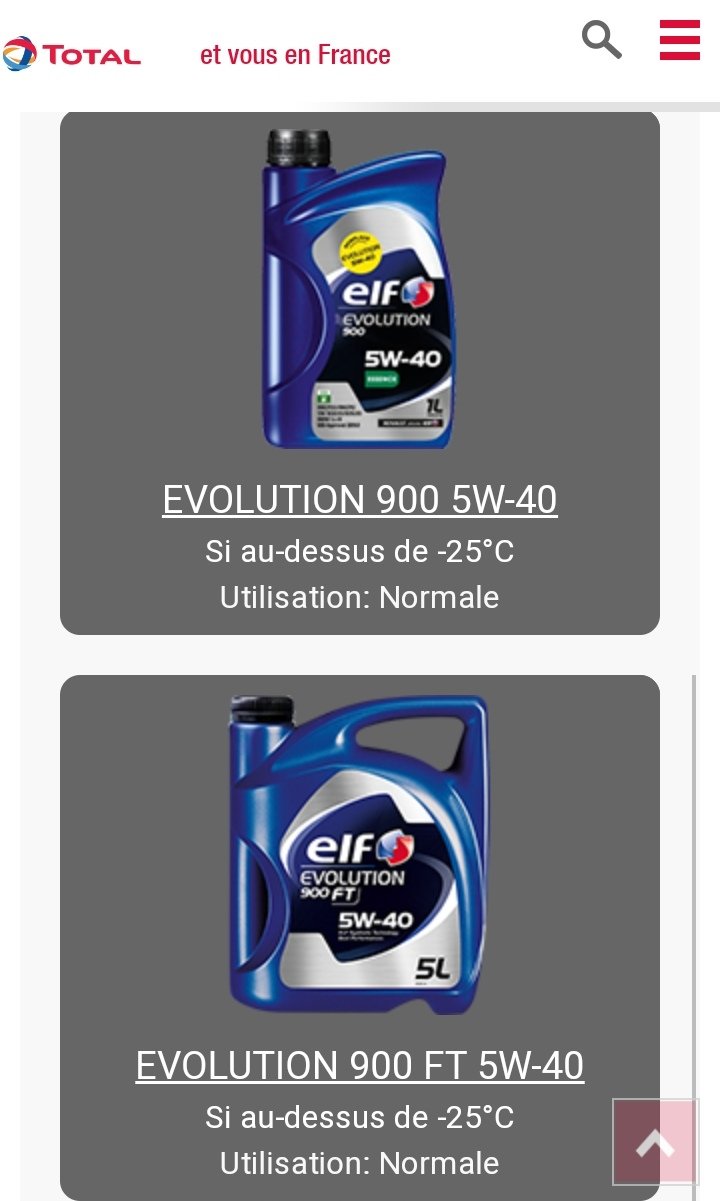Tap the back-to-top arrow button
The height and width of the screenshot is (1201, 720).
click(655, 1142)
